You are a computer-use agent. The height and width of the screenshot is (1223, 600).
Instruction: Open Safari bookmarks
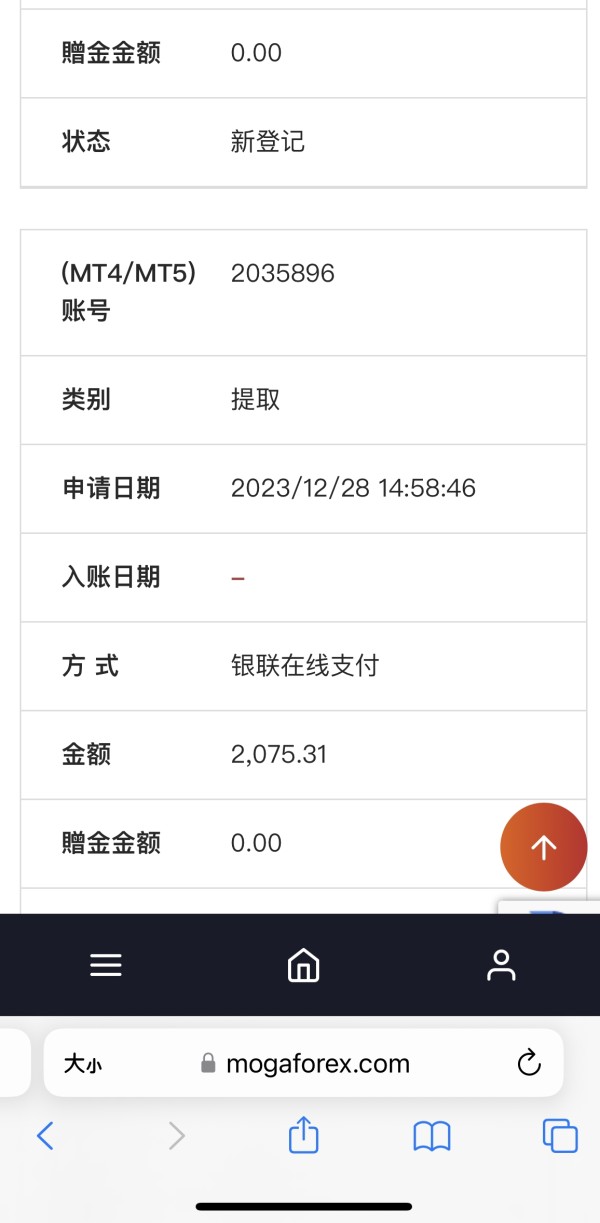click(x=431, y=1136)
